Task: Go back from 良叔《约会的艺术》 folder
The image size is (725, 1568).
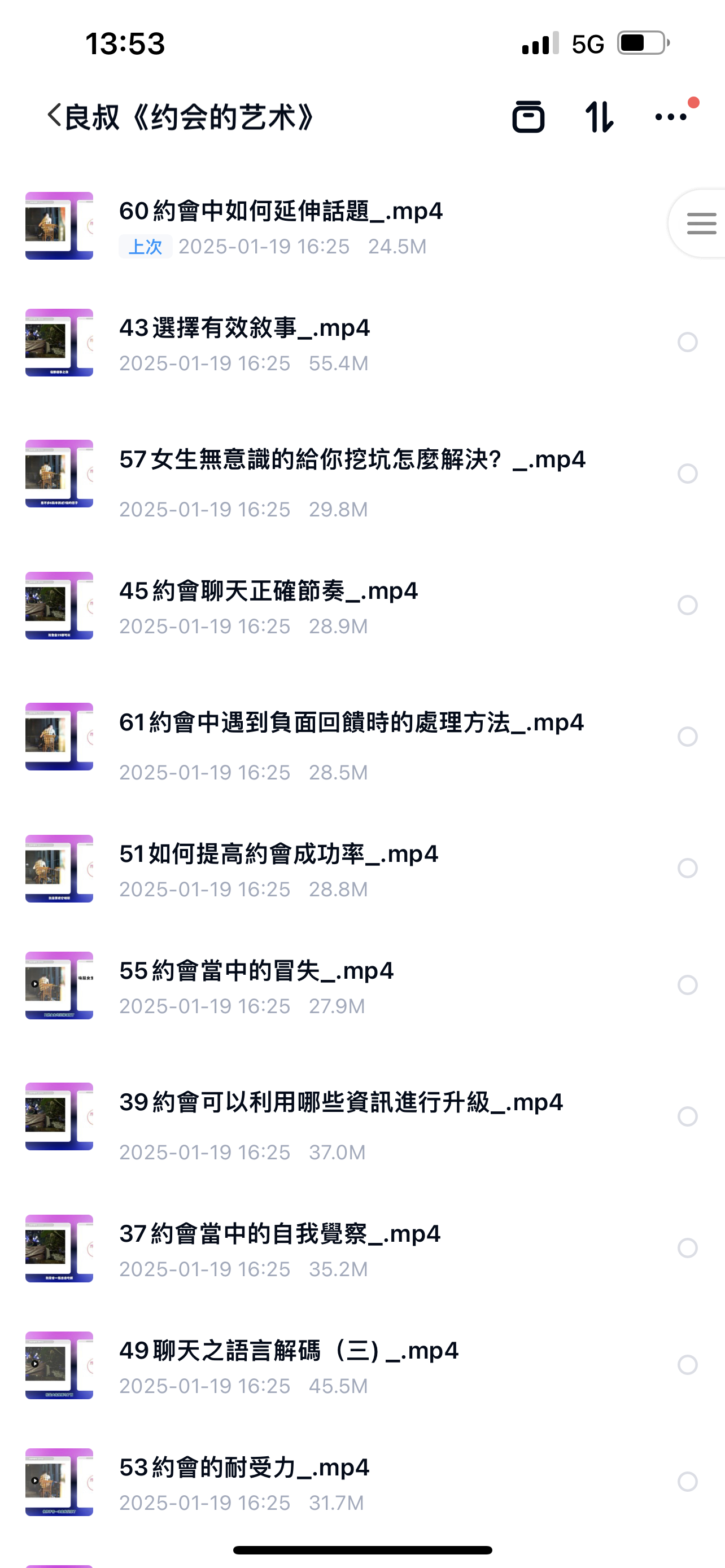Action: pyautogui.click(x=55, y=116)
